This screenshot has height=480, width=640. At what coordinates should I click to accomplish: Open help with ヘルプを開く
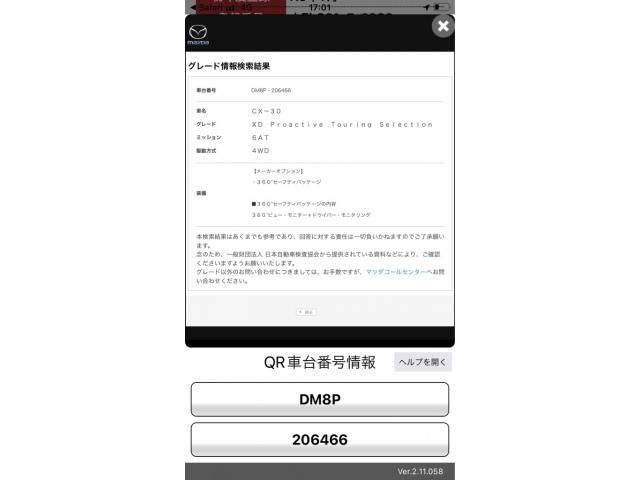pyautogui.click(x=422, y=362)
